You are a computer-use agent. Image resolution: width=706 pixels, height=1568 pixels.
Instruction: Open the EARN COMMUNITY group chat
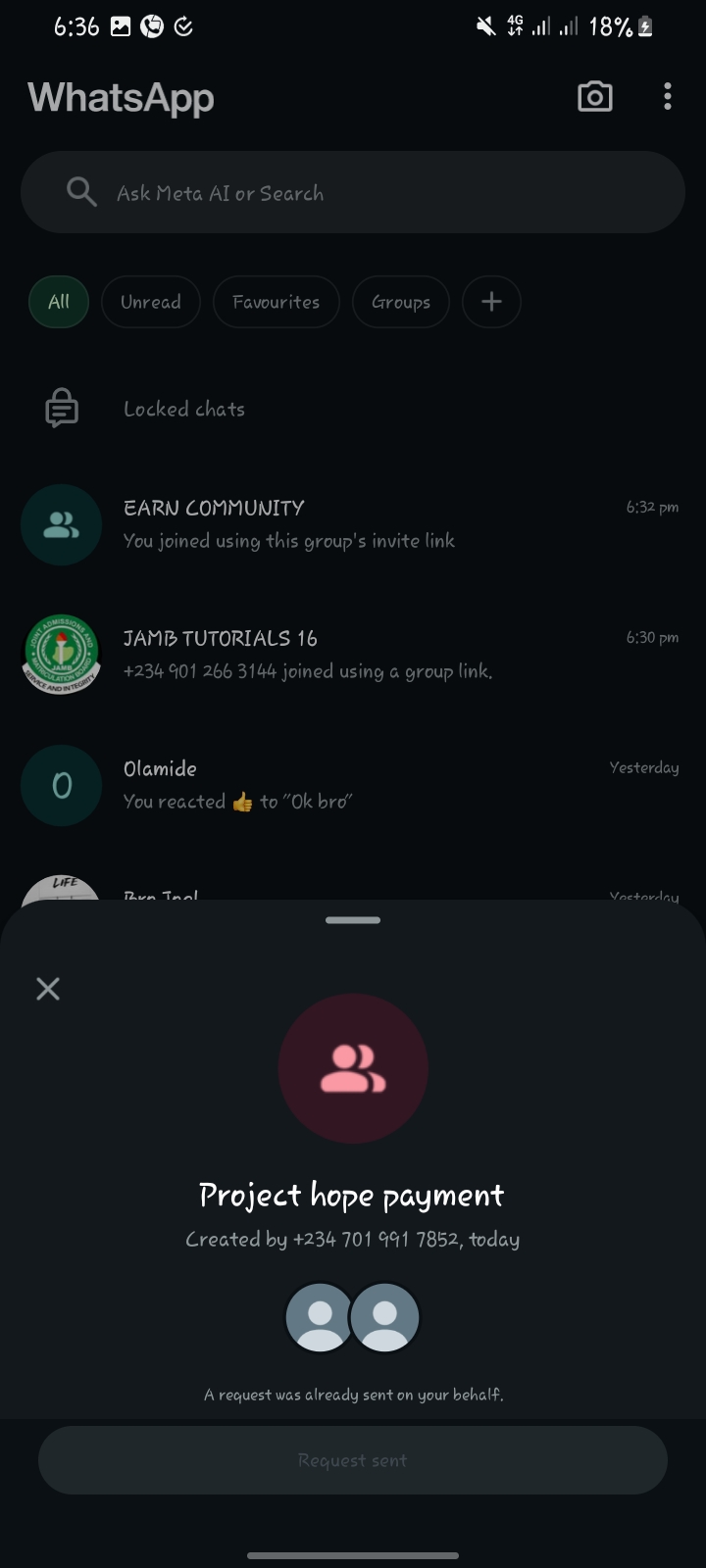(x=353, y=524)
